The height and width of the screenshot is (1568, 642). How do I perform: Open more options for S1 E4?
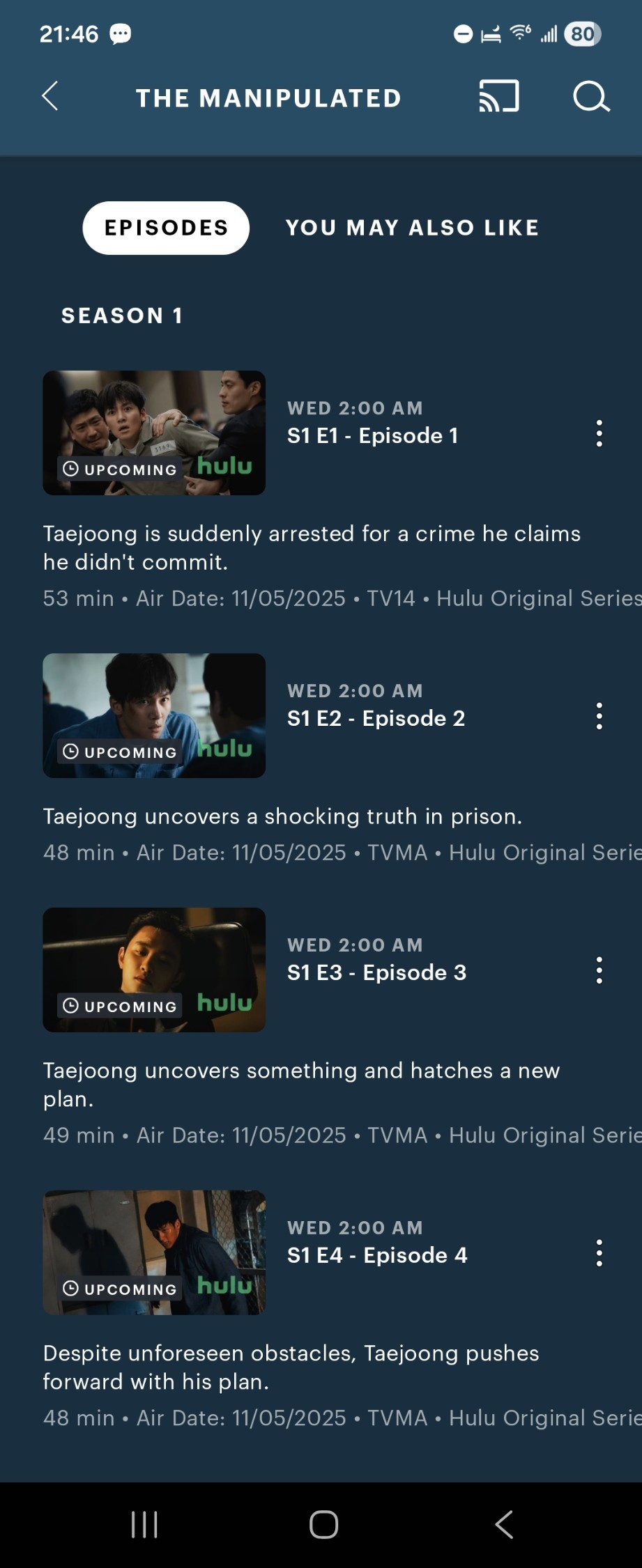coord(599,1253)
